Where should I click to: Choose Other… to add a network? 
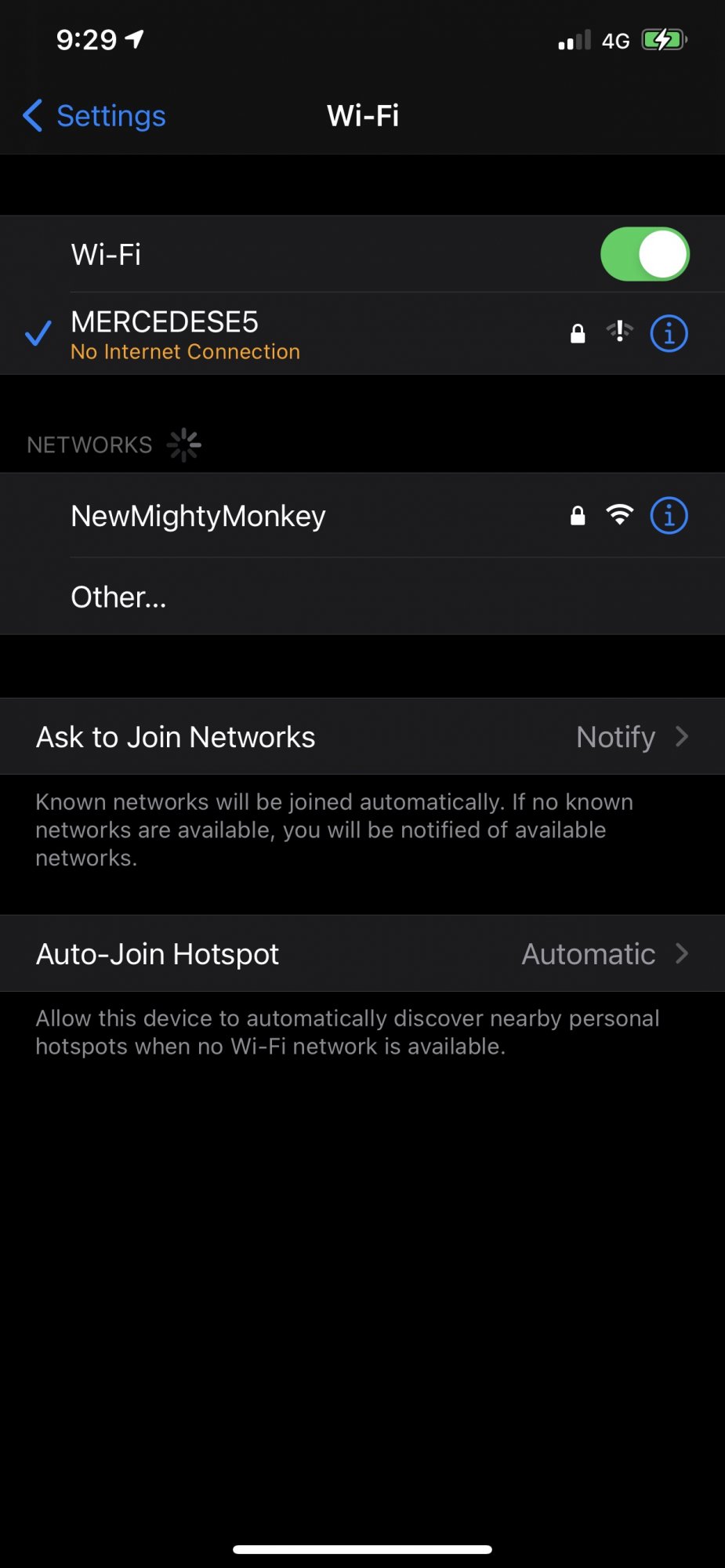click(x=362, y=597)
